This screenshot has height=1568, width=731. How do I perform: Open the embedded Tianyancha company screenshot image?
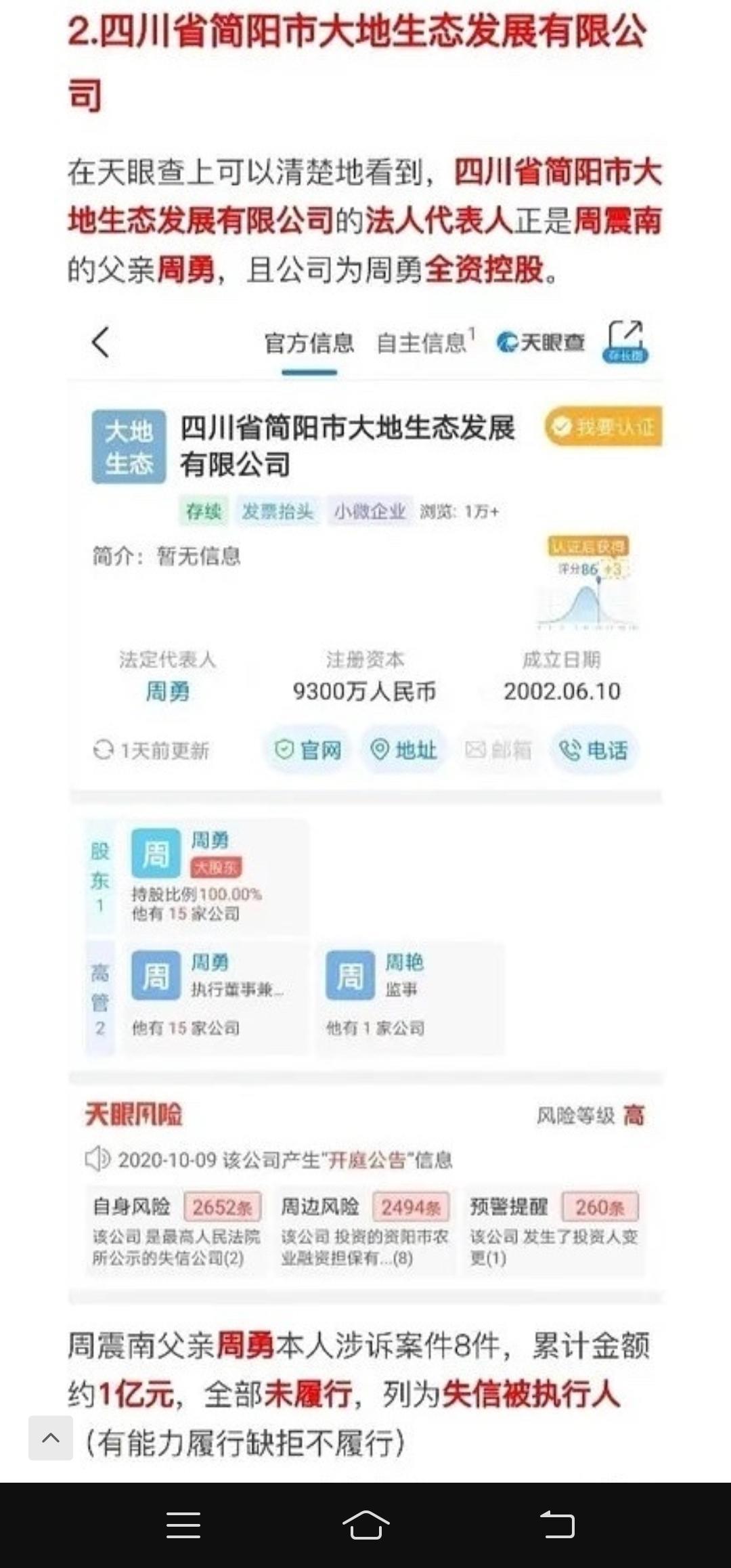(x=365, y=806)
